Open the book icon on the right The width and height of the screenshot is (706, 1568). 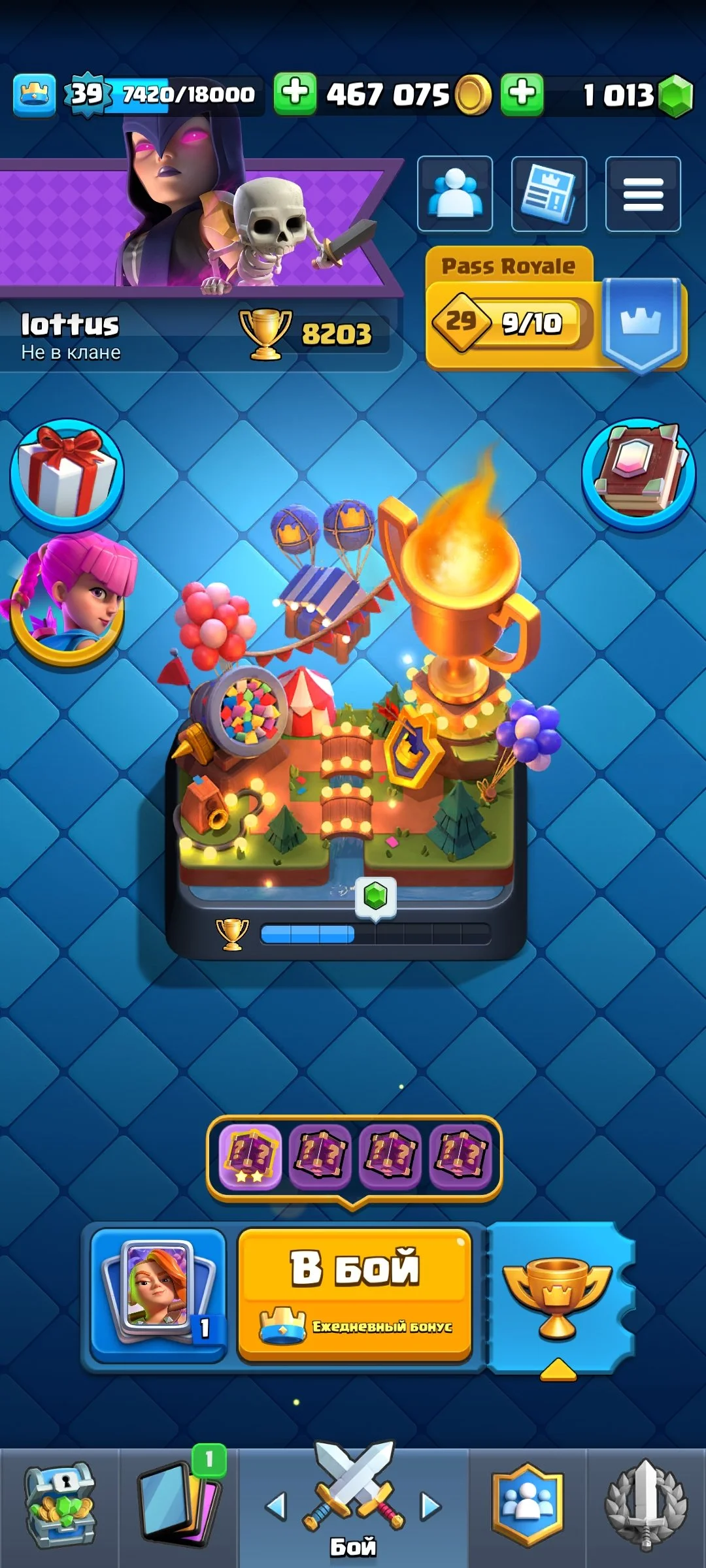638,474
